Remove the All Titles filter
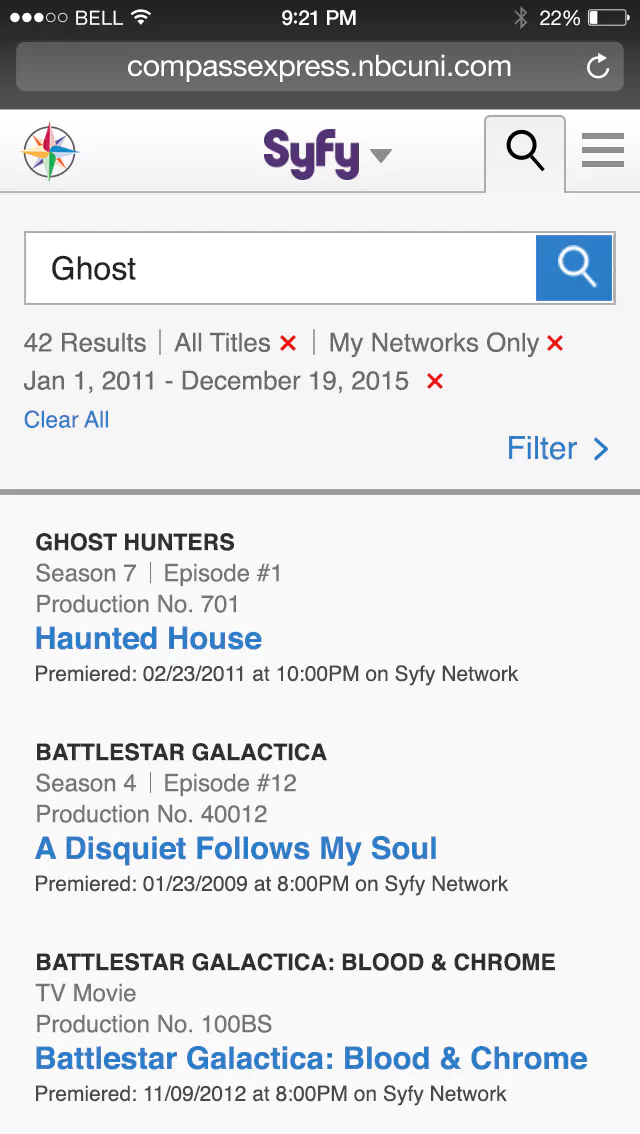The image size is (640, 1134). (x=288, y=343)
